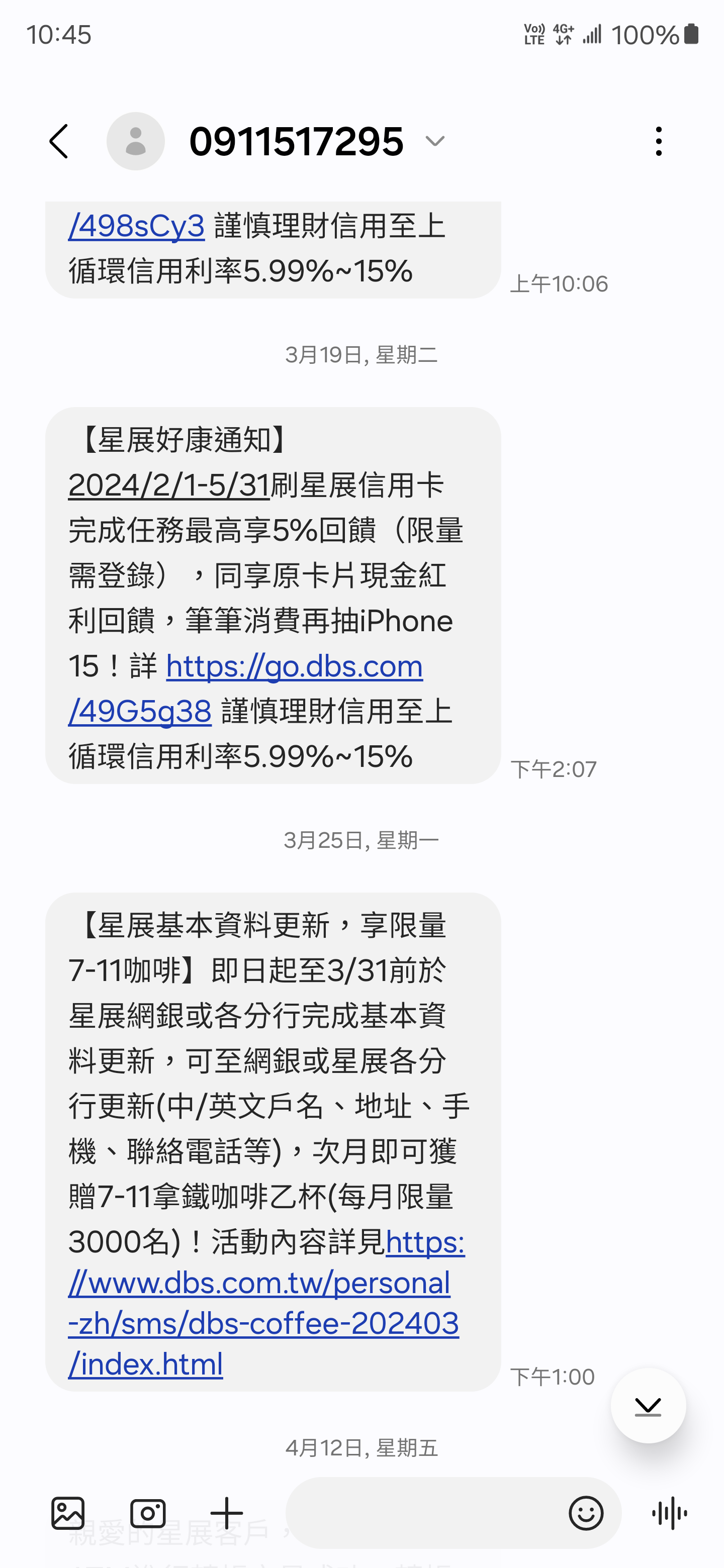Attach a picture from the gallery
This screenshot has width=724, height=1568.
(67, 1513)
